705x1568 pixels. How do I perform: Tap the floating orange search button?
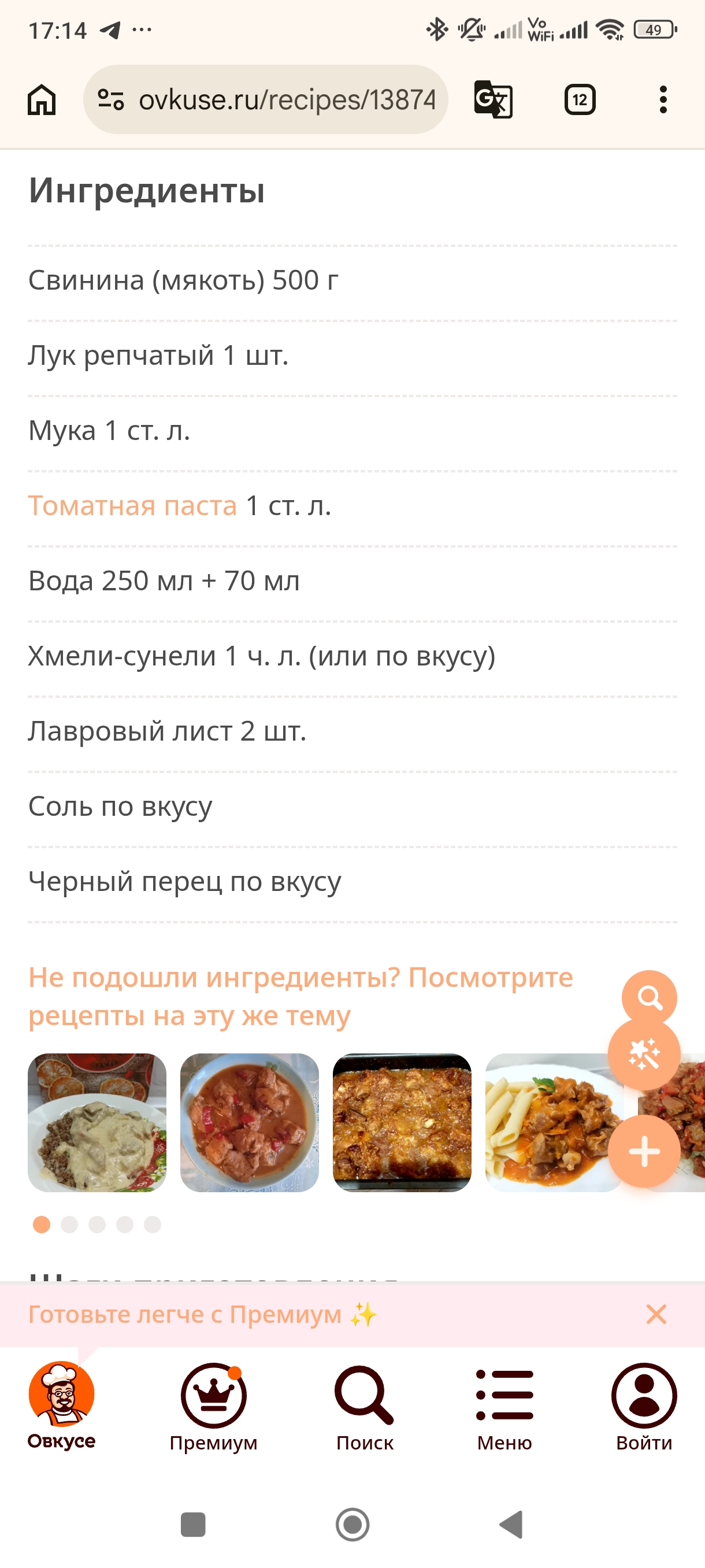[649, 998]
